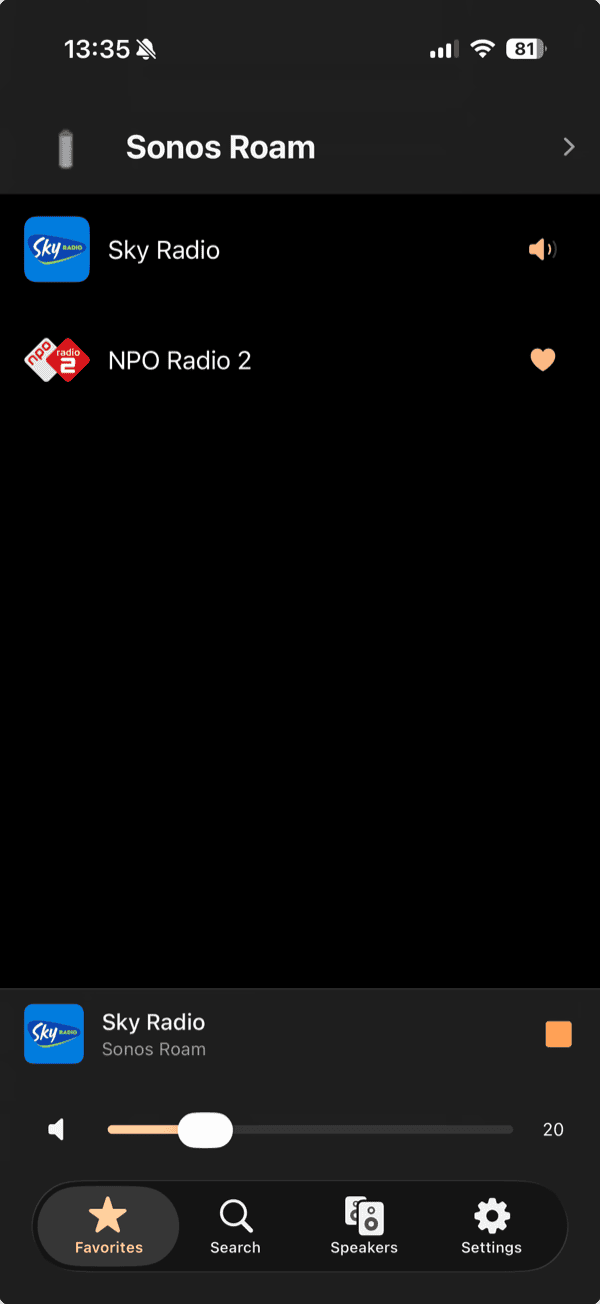Unfavorite NPO Radio 2 with the heart

[542, 360]
